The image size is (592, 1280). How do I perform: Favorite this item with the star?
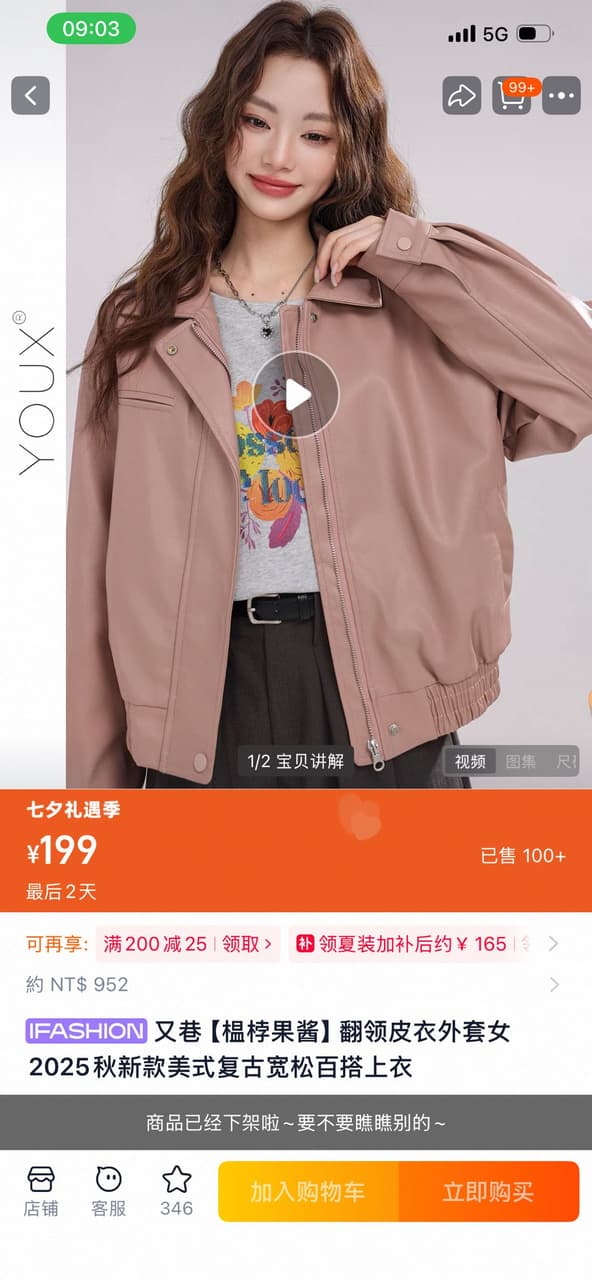[x=177, y=1191]
